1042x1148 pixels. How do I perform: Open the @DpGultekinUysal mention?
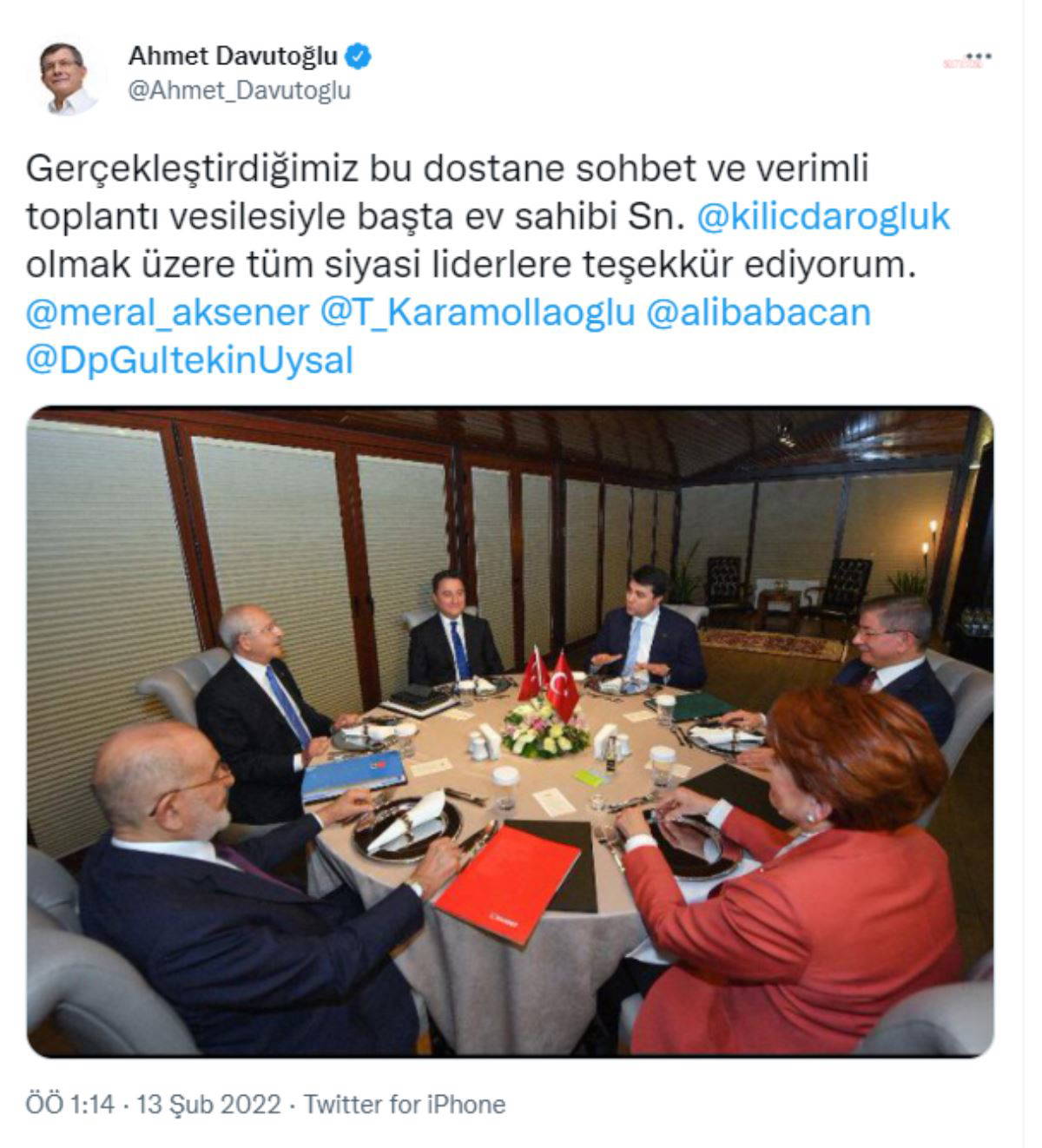tap(189, 360)
